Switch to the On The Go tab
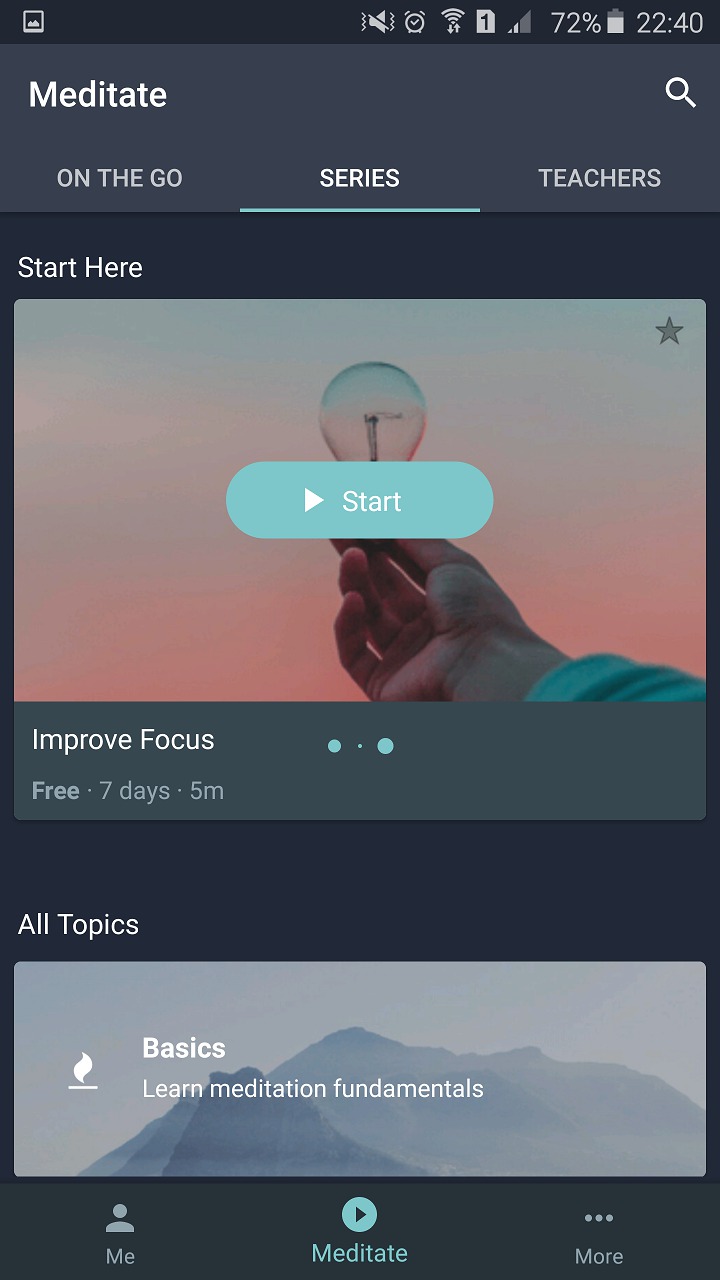The height and width of the screenshot is (1280, 720). [x=120, y=178]
